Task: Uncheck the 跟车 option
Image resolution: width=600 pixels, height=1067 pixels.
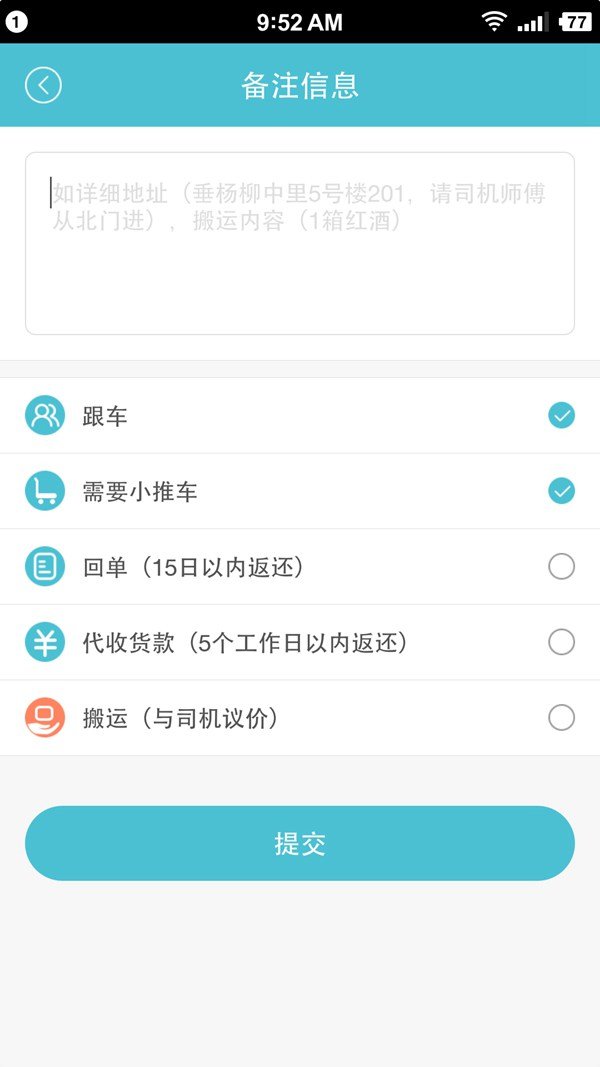Action: tap(561, 415)
